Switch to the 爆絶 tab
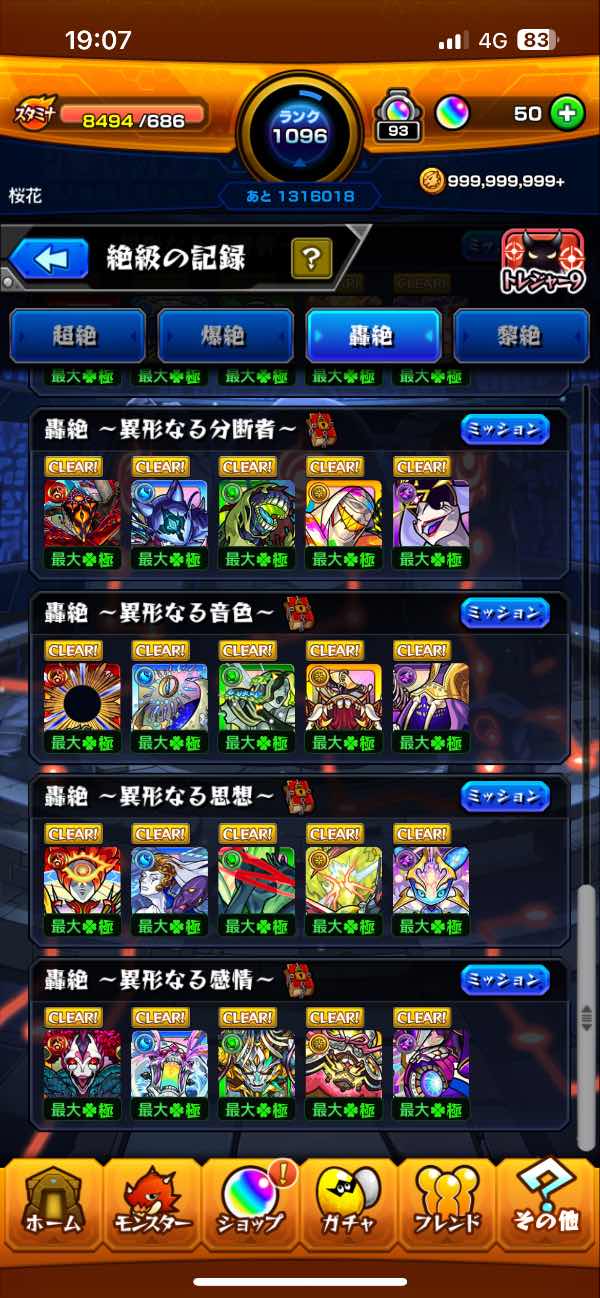 click(x=225, y=336)
